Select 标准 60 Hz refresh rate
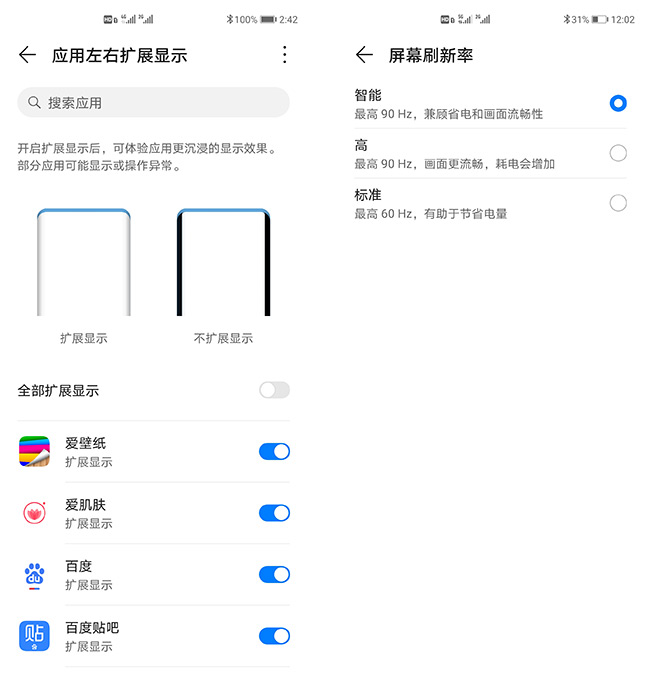 [x=618, y=203]
